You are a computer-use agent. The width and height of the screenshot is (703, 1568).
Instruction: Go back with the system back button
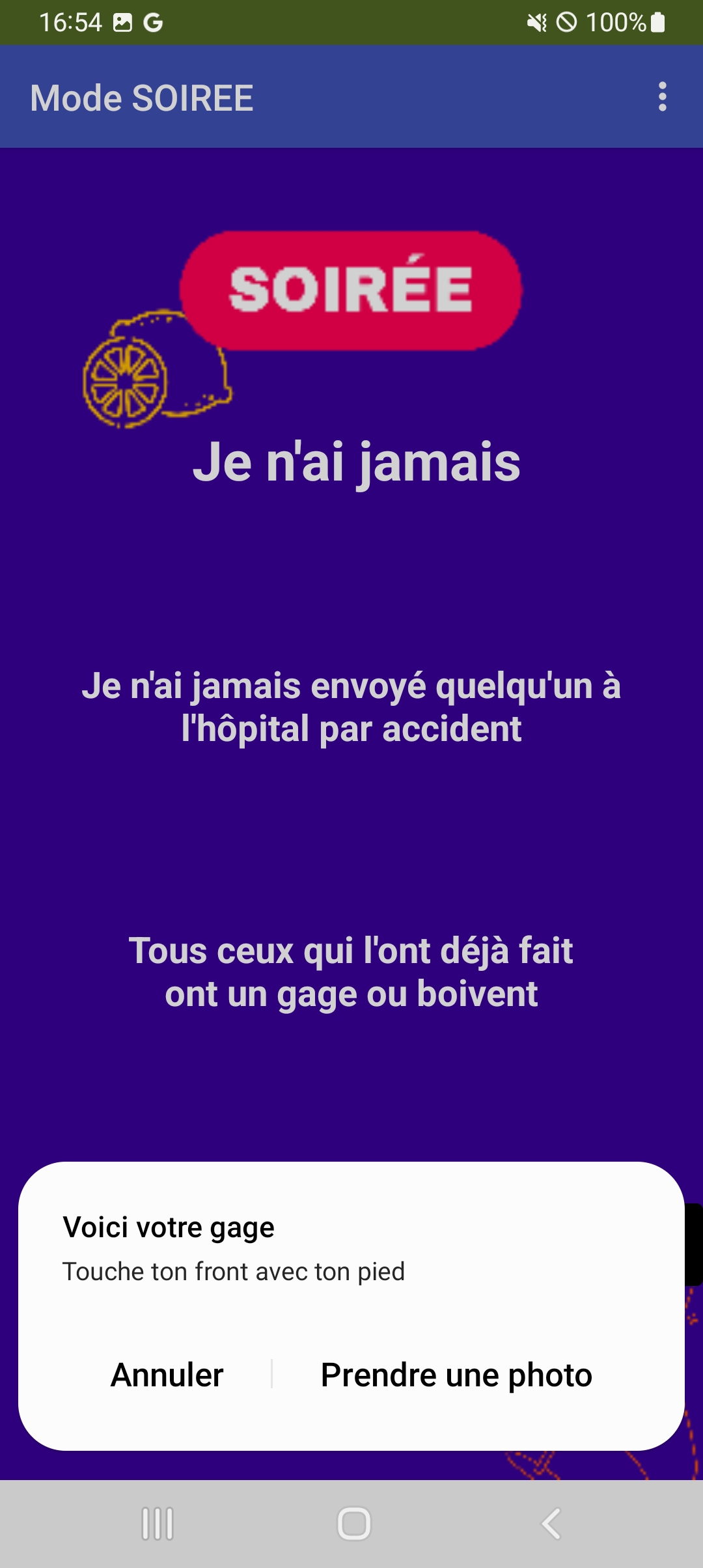(551, 1524)
